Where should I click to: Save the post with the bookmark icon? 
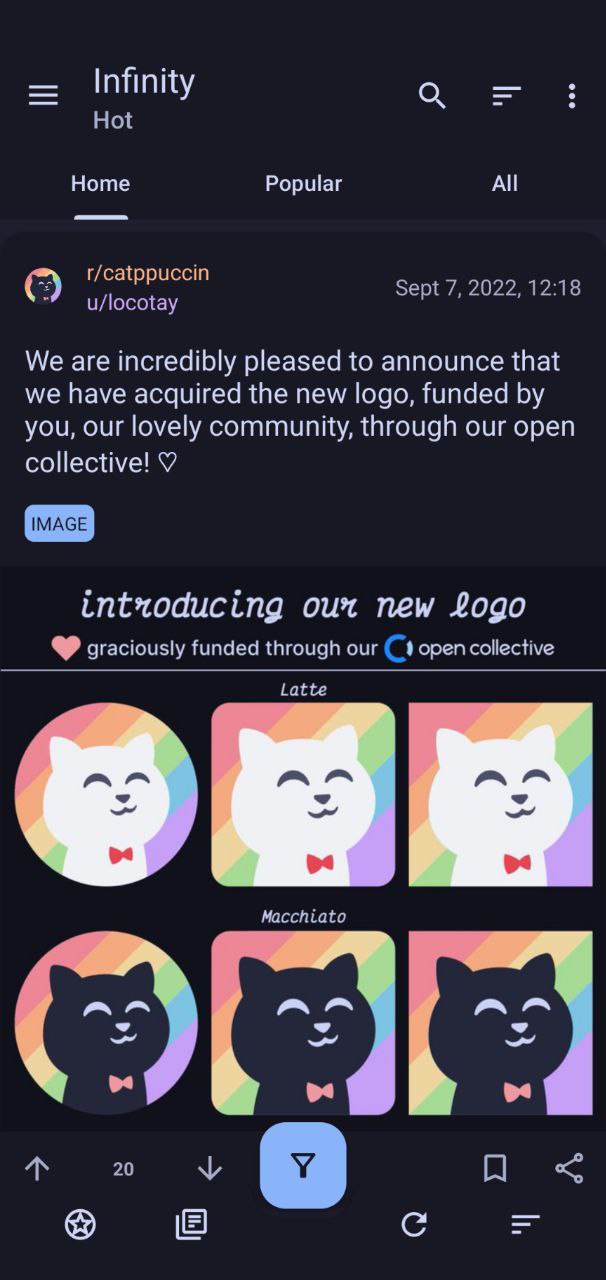[x=494, y=1168]
